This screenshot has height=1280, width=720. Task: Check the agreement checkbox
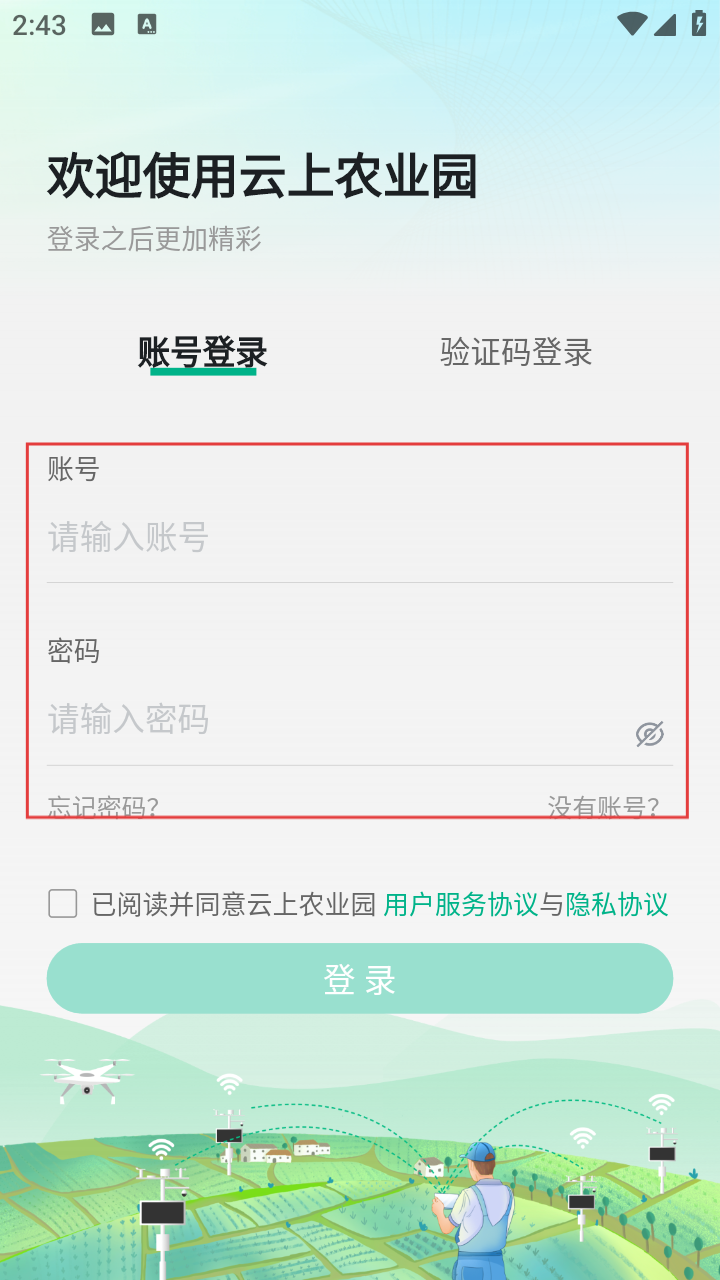point(63,904)
